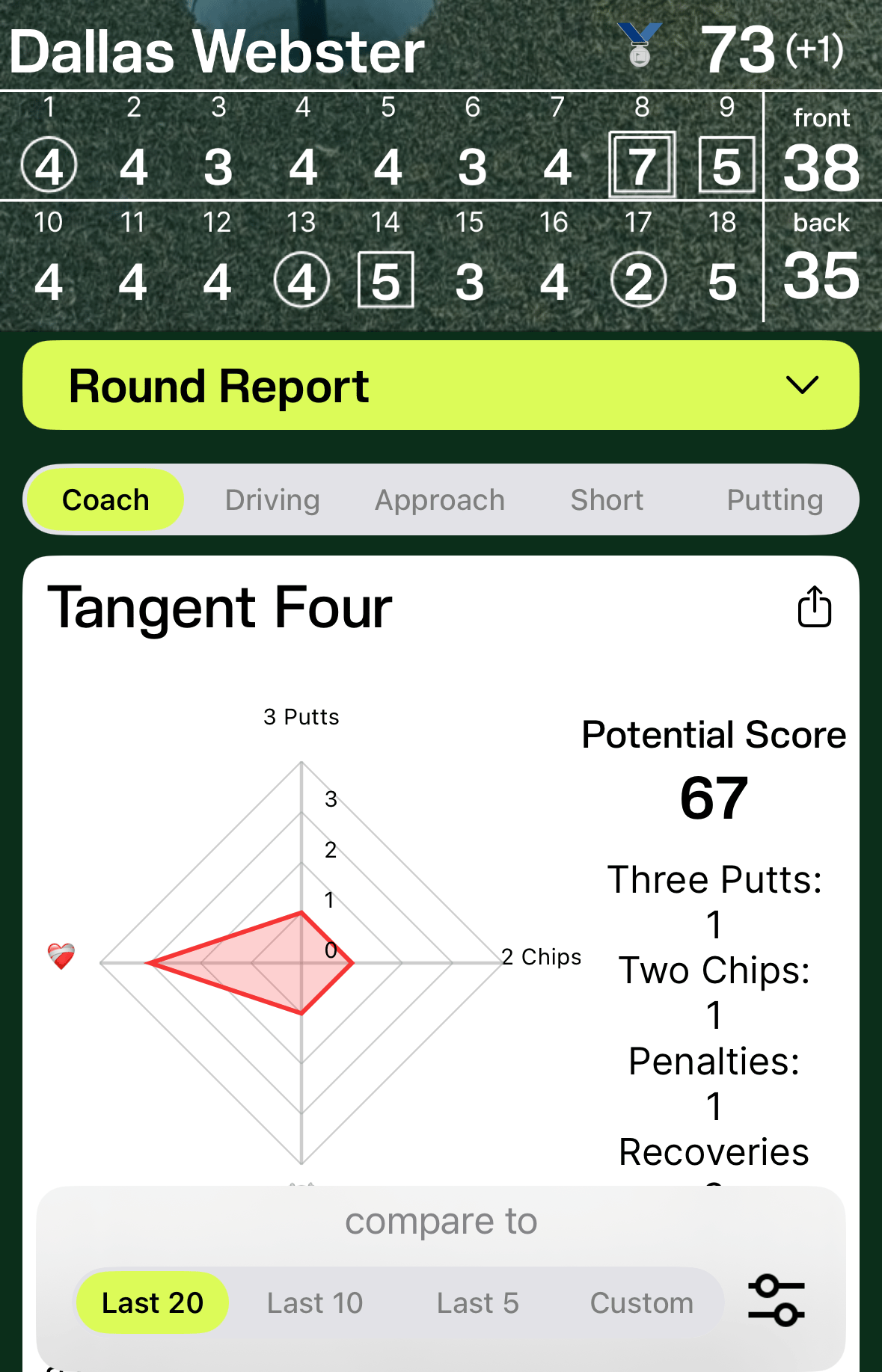The image size is (882, 1372).
Task: Open comparison filter settings sliders
Action: (777, 1301)
